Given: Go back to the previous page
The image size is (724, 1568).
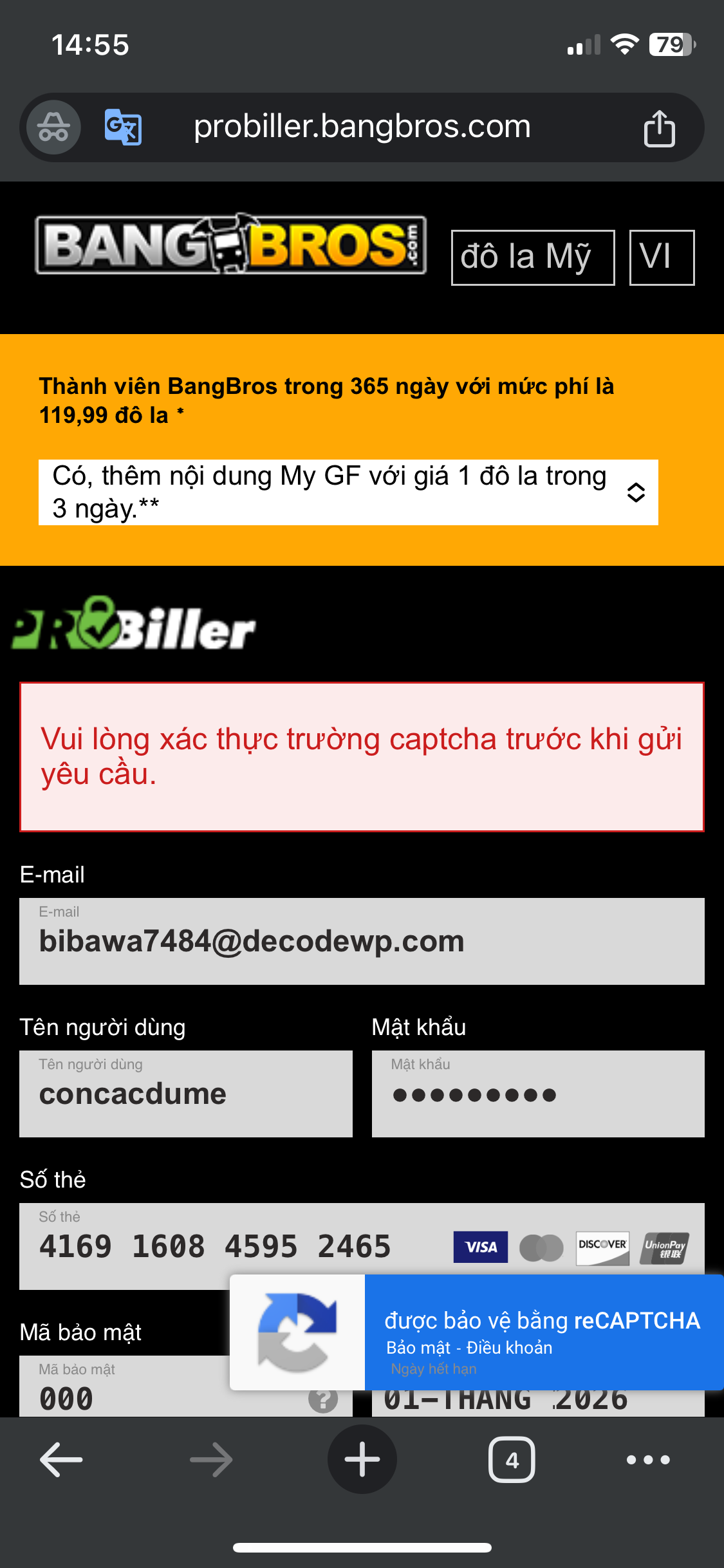Looking at the screenshot, I should click(x=62, y=1459).
